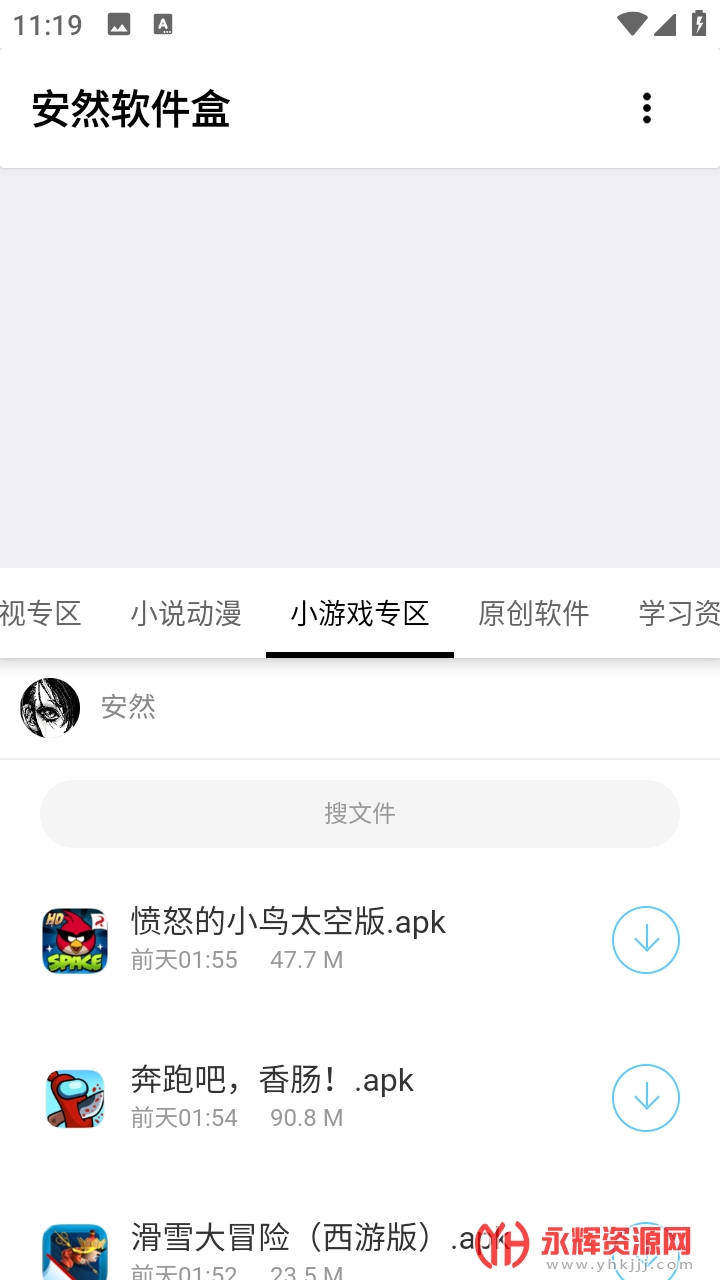
Task: Download 愤怒的小鸟太空版.apk
Action: [646, 940]
